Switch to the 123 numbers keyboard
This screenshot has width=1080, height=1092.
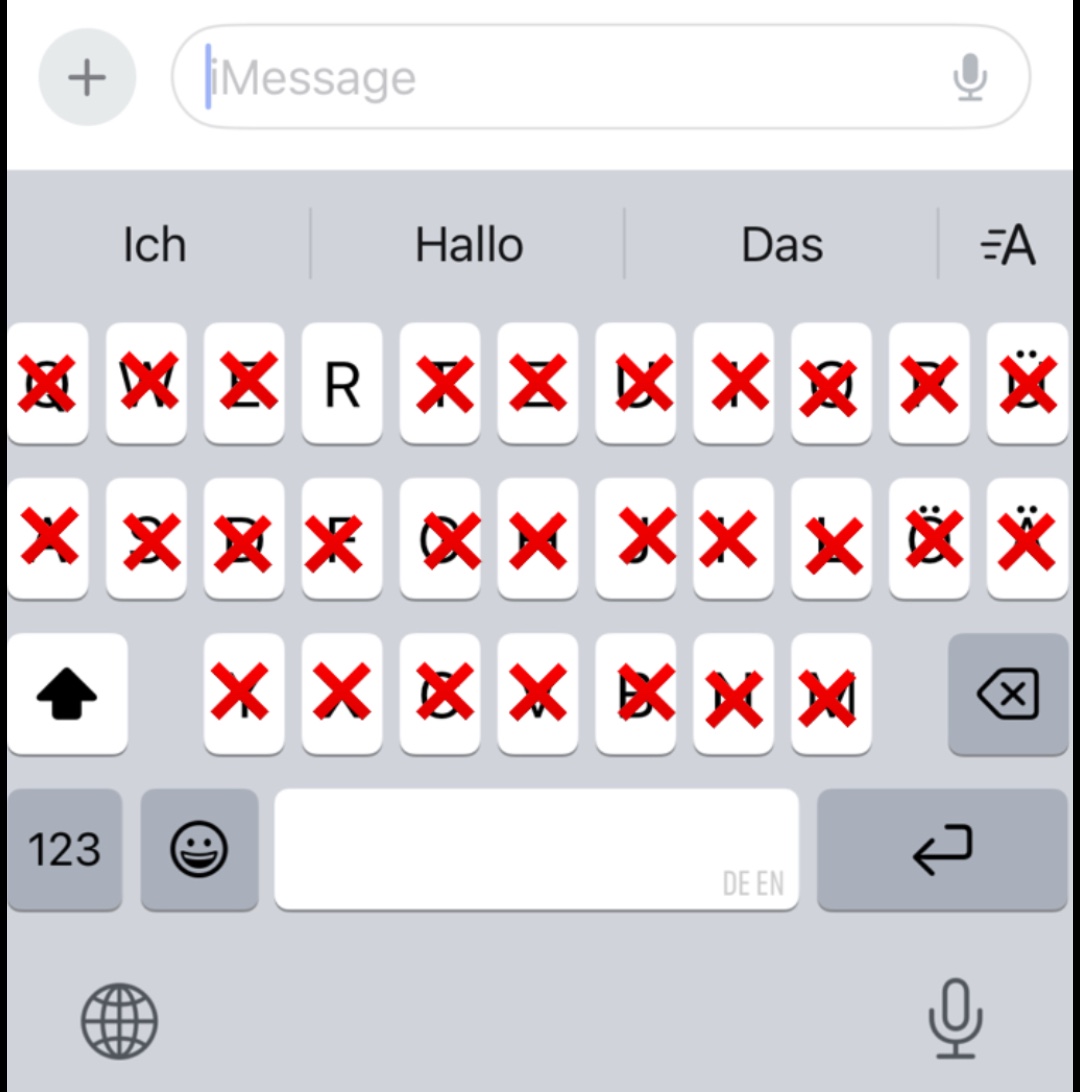pyautogui.click(x=65, y=849)
